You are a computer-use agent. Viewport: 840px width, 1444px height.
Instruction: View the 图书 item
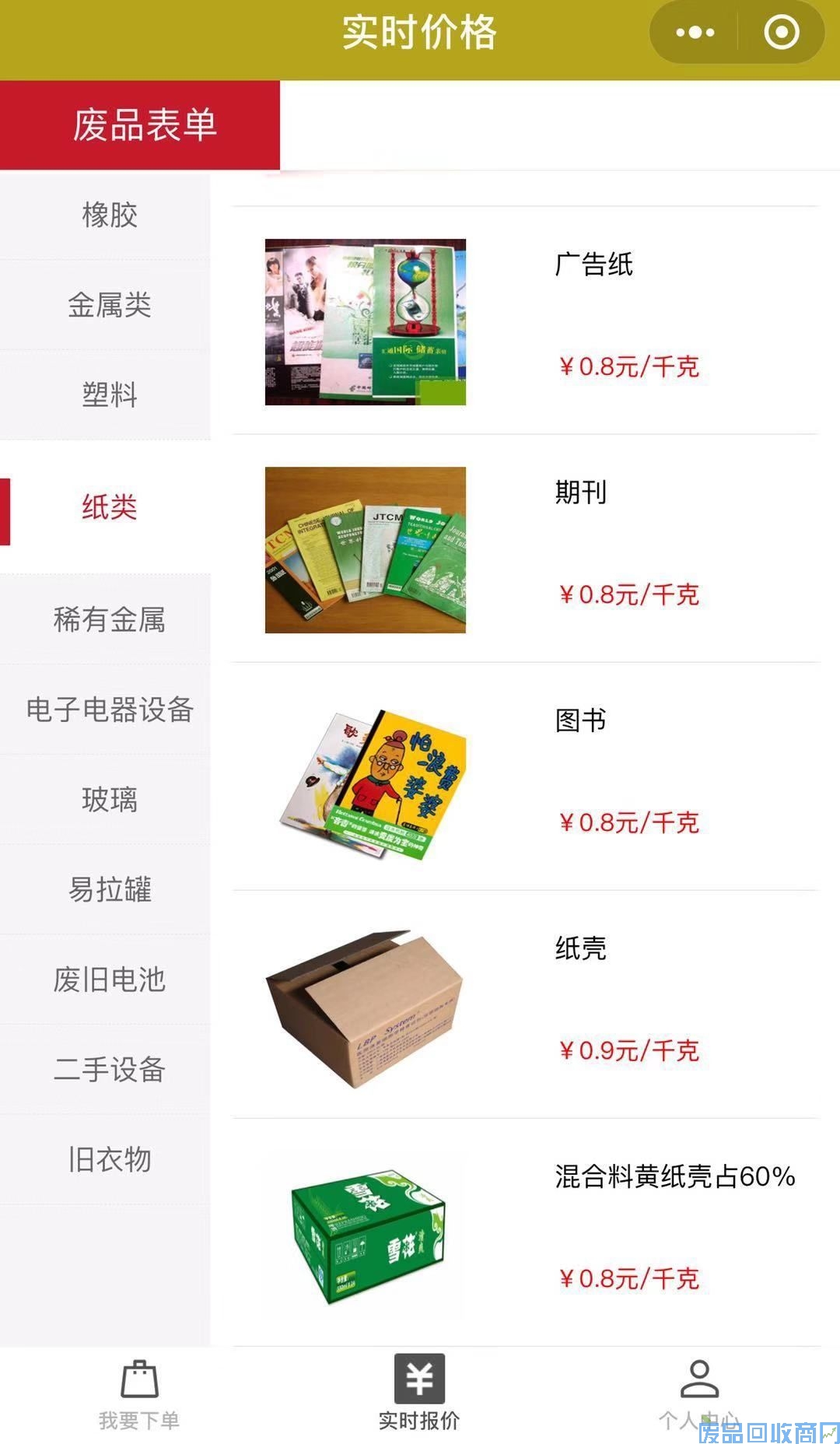pos(526,776)
